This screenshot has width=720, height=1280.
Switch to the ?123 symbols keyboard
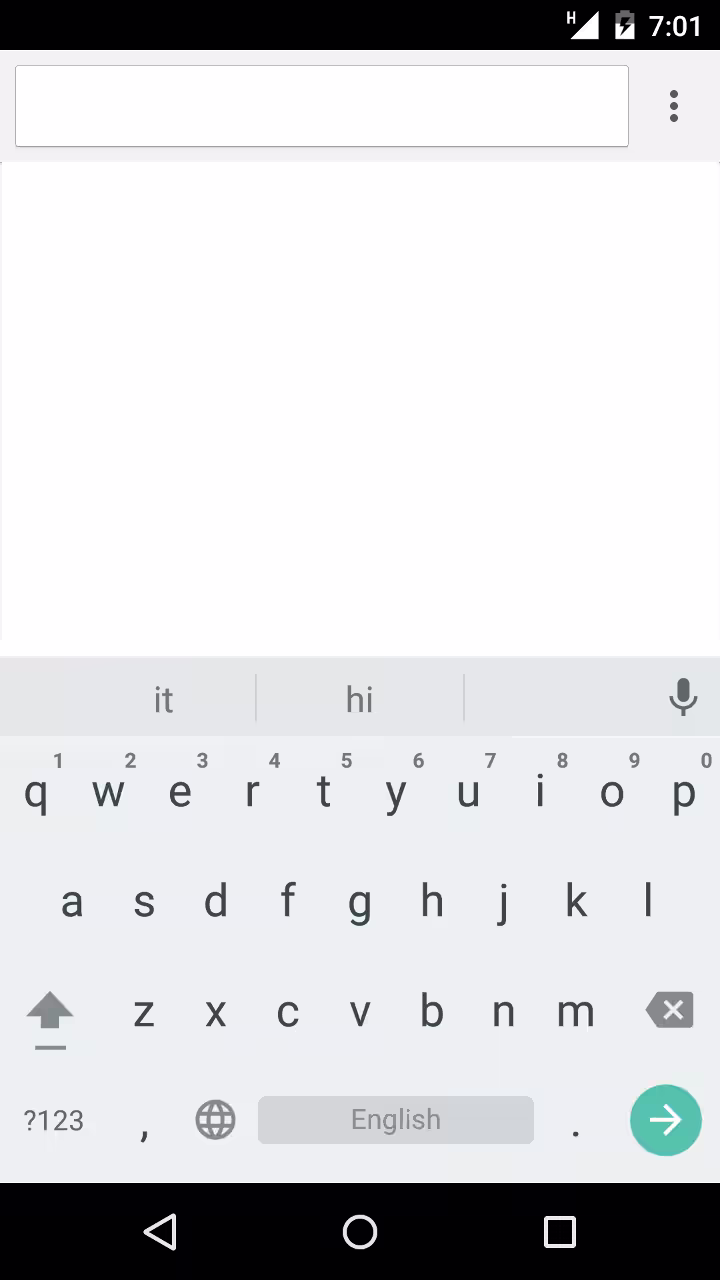[54, 1120]
